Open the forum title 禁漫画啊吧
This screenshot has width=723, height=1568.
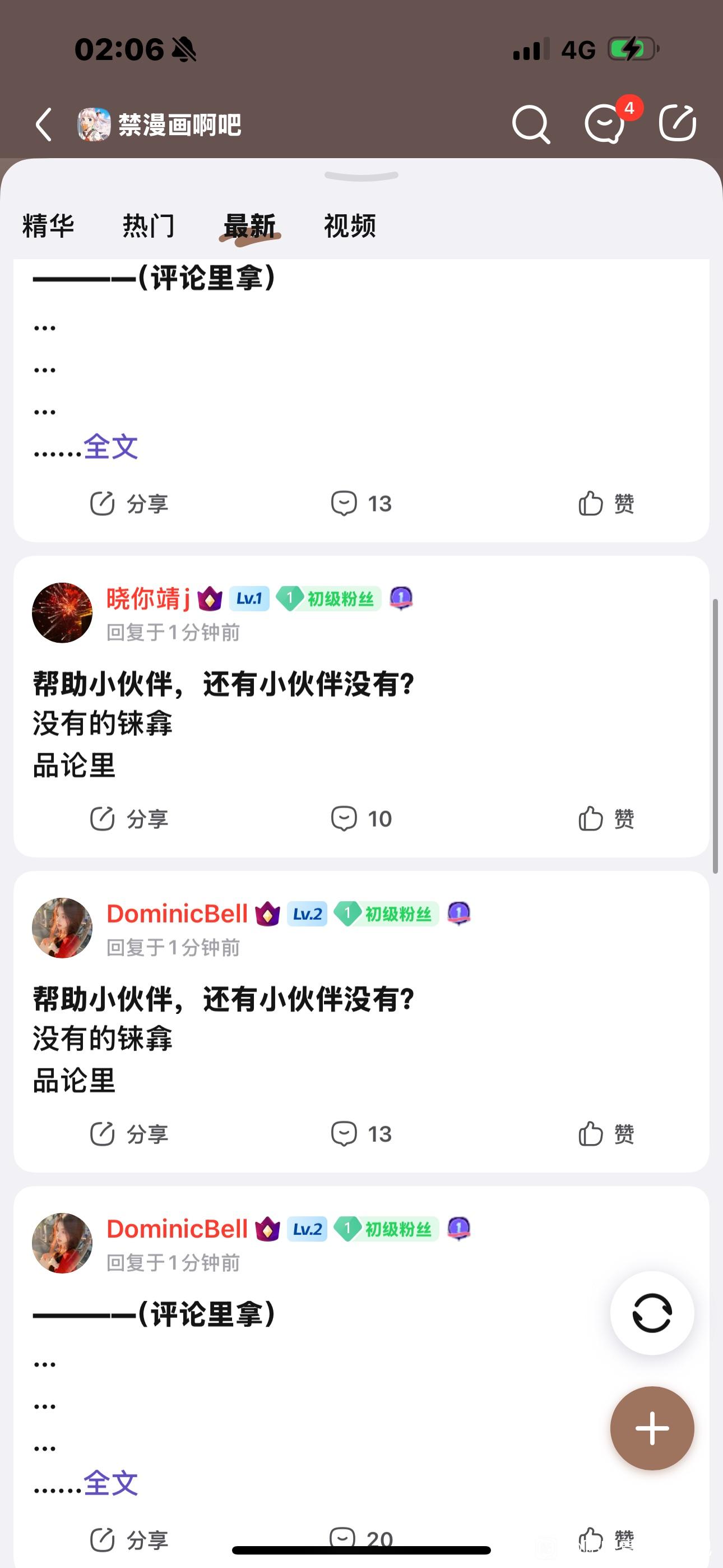[x=179, y=126]
